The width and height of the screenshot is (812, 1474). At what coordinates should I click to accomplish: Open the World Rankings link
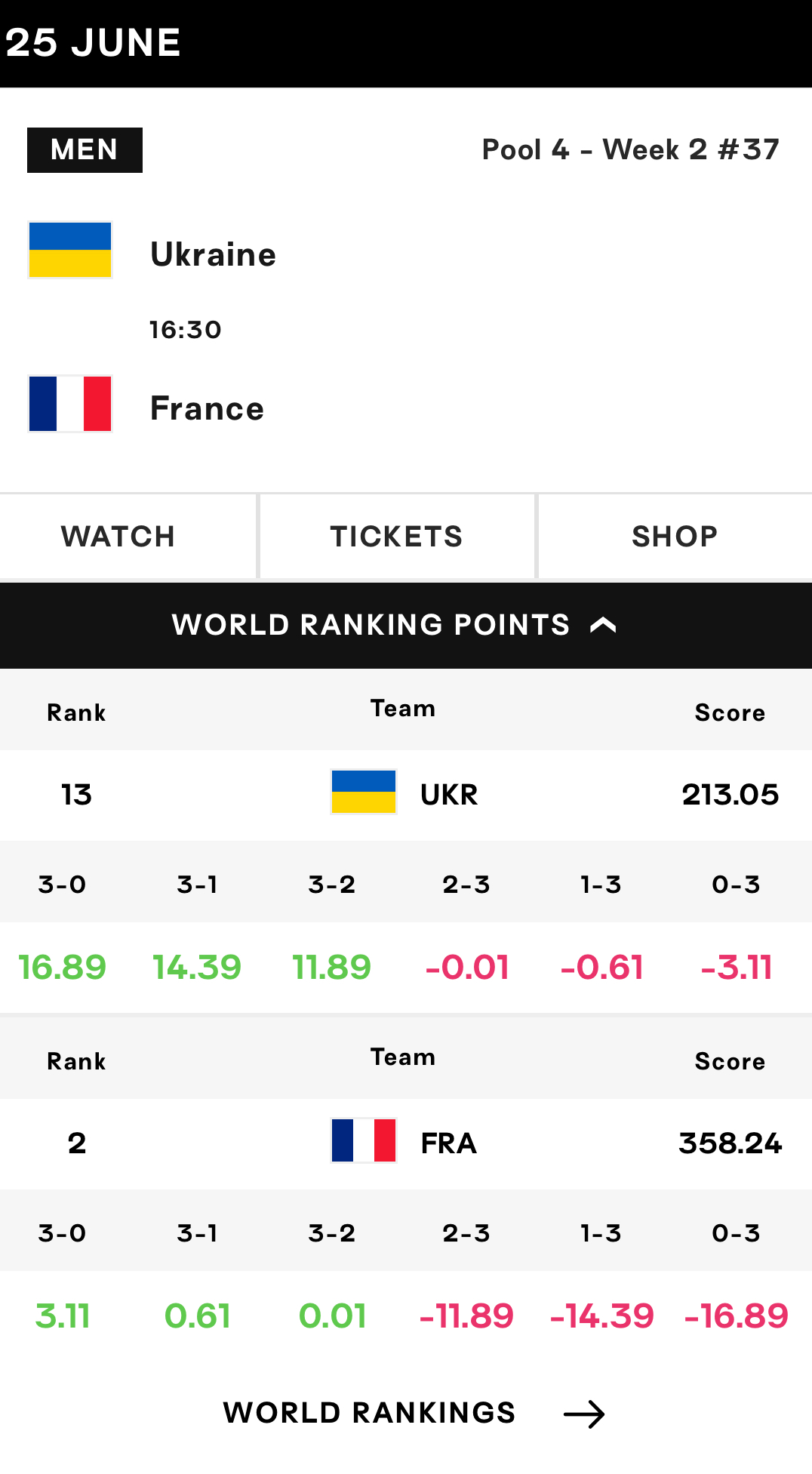(414, 1413)
